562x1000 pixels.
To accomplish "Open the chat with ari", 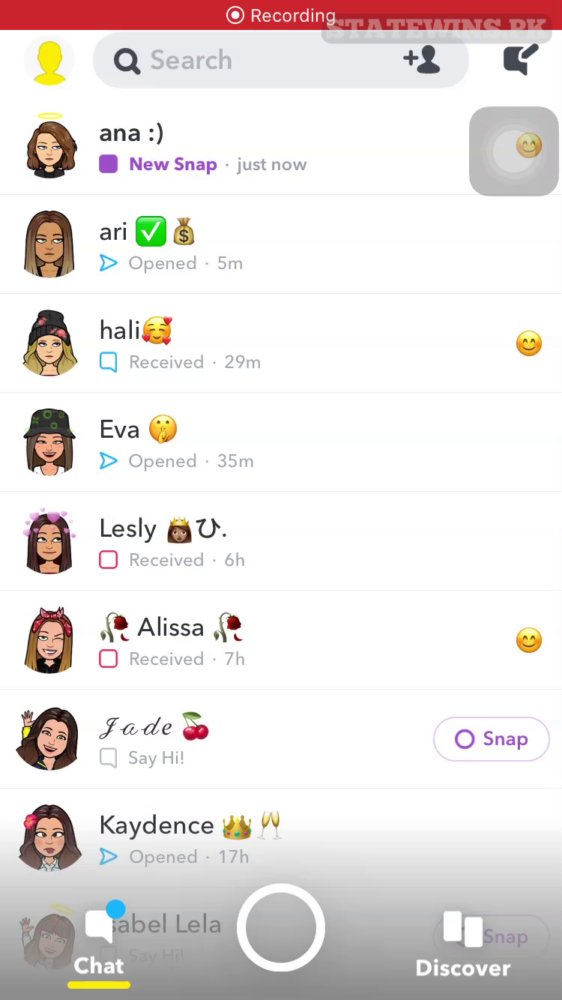I will [x=281, y=245].
